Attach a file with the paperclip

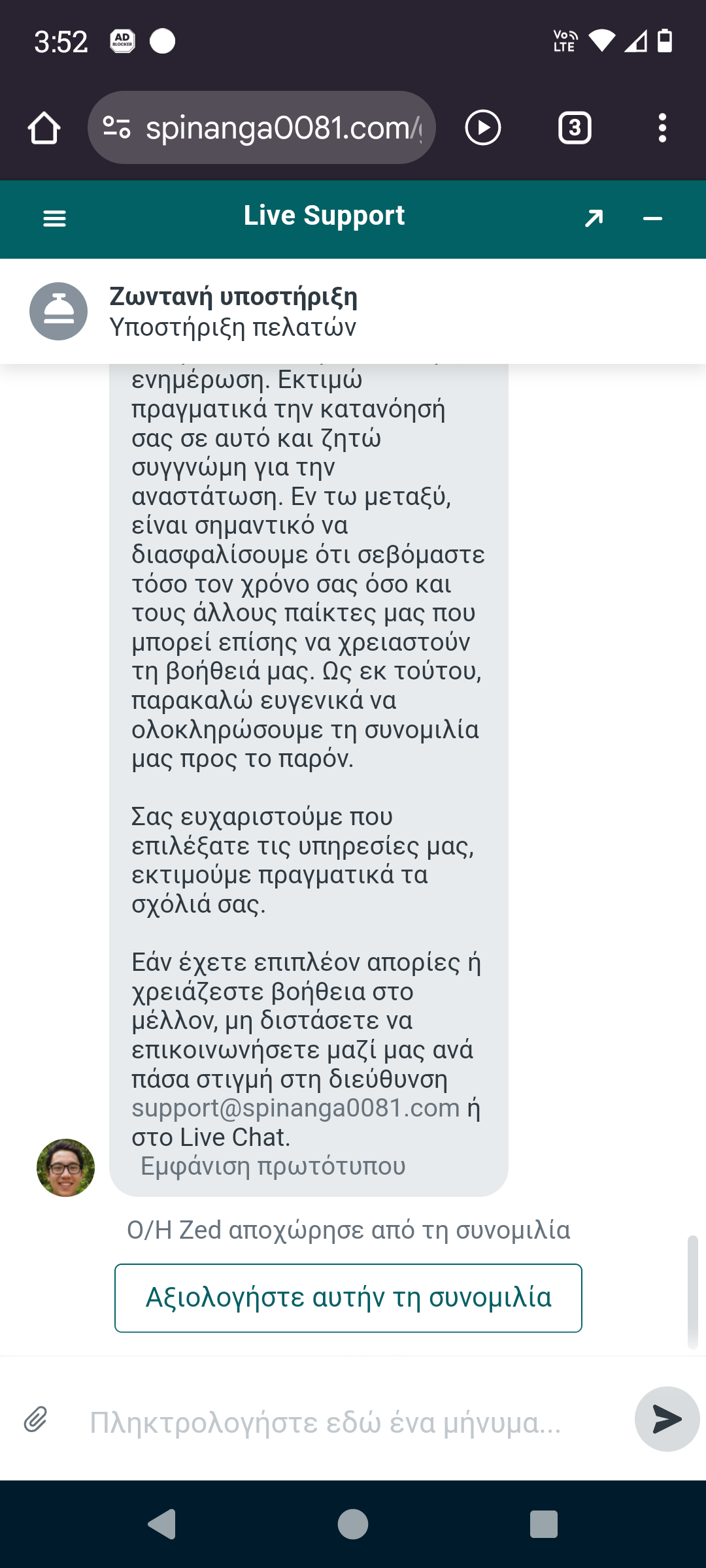(x=36, y=1420)
